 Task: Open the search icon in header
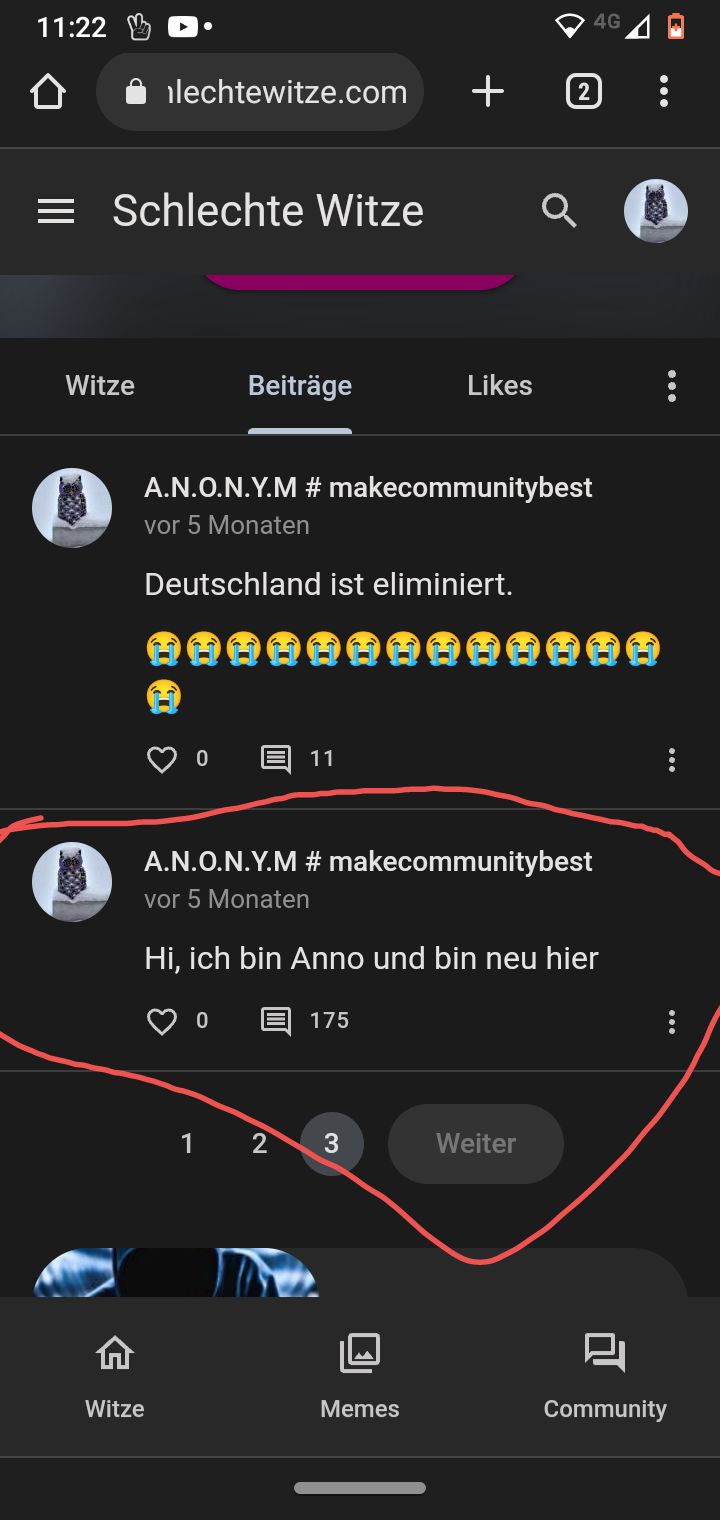coord(559,211)
